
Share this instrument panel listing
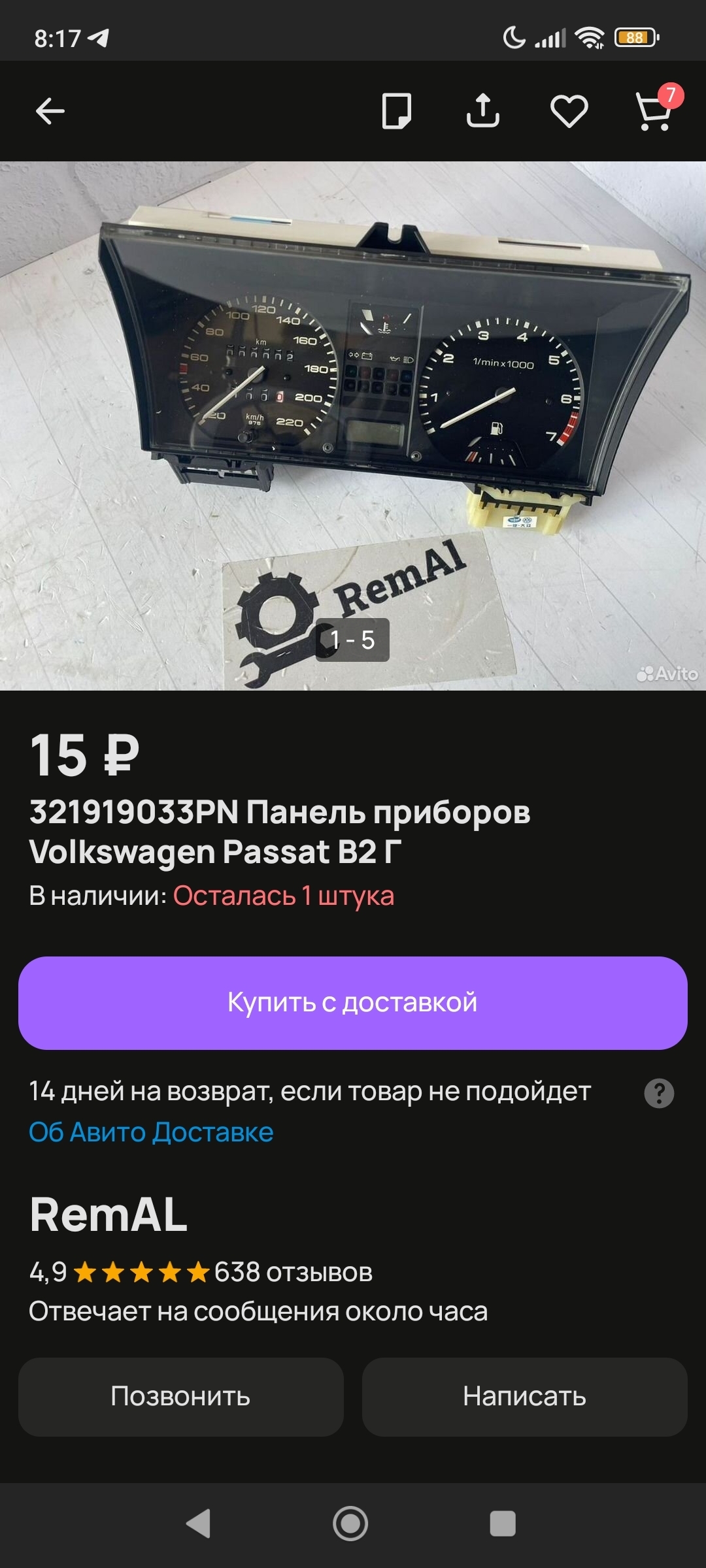click(x=482, y=111)
